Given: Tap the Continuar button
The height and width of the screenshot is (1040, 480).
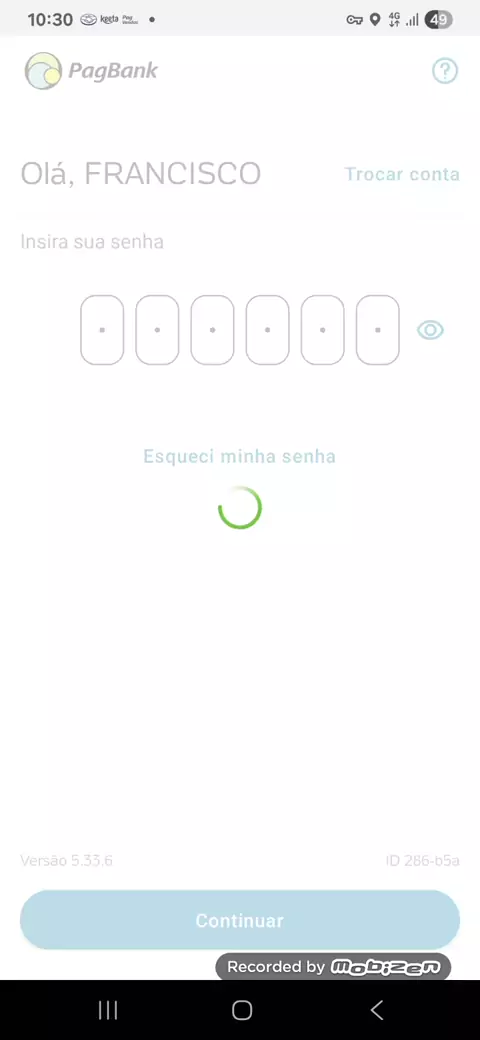Looking at the screenshot, I should (240, 920).
